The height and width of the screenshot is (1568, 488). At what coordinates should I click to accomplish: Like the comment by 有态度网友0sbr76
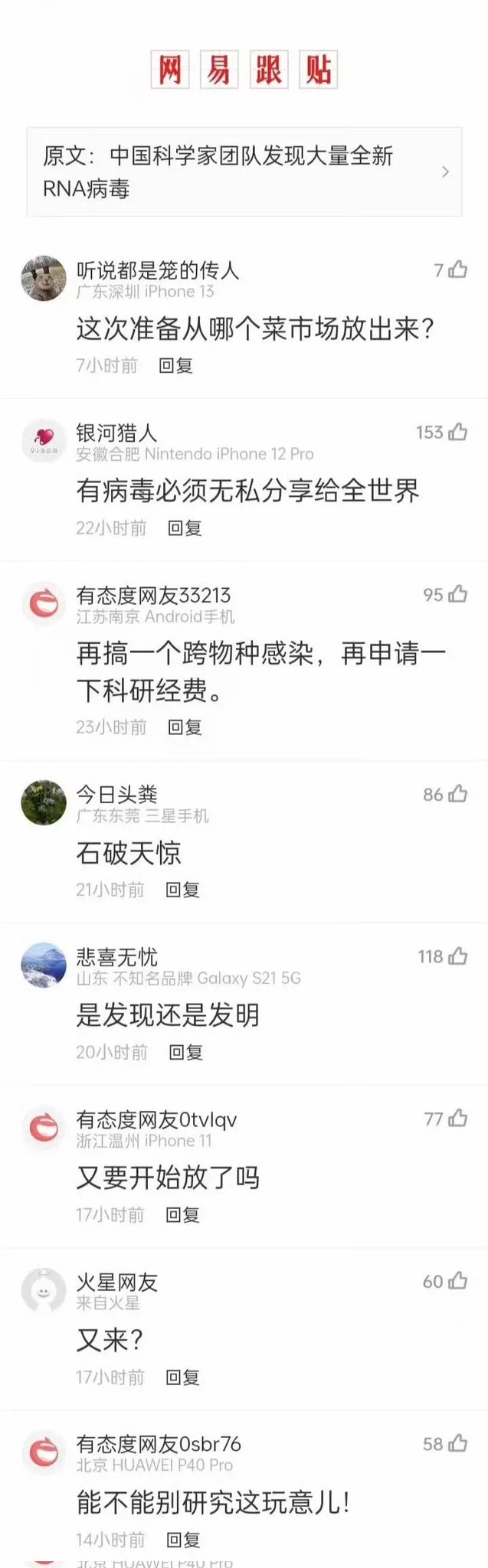[x=457, y=1443]
